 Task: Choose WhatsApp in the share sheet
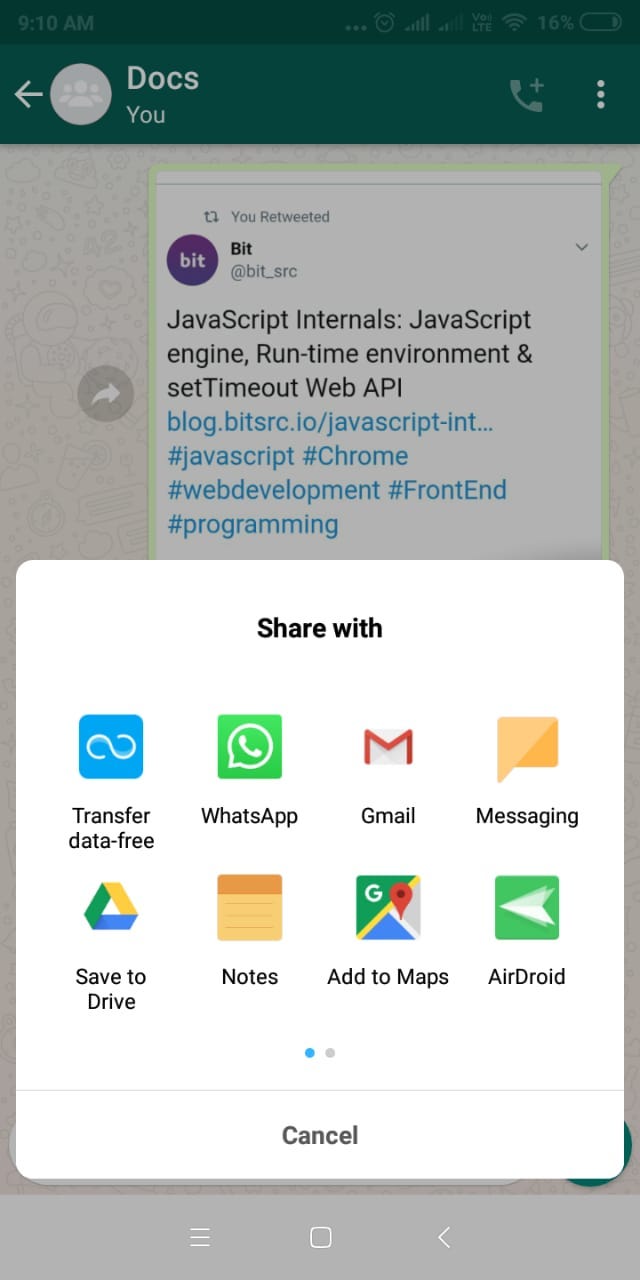(x=250, y=769)
